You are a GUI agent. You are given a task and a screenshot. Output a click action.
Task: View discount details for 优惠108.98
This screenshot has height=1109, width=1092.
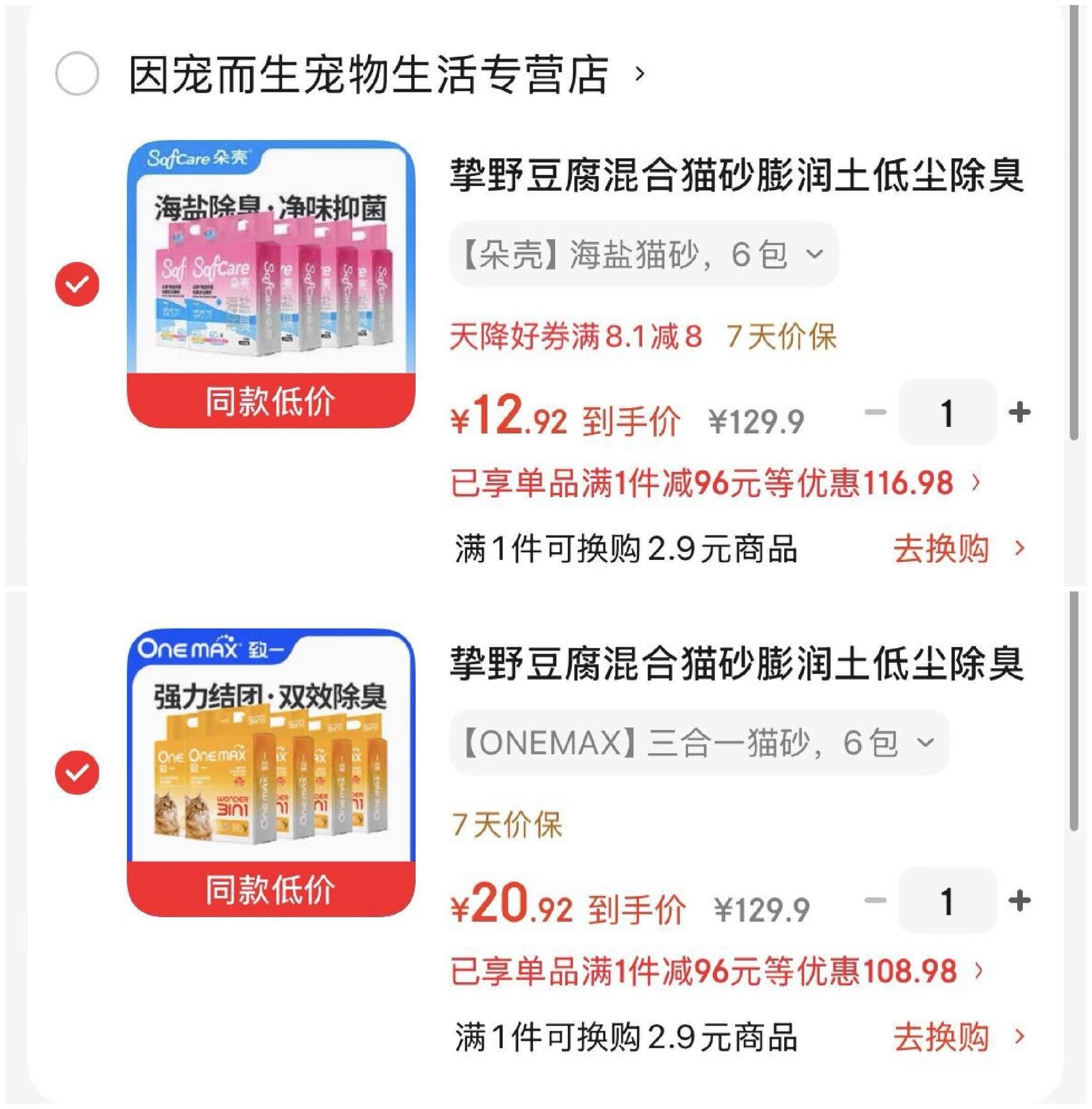(717, 971)
